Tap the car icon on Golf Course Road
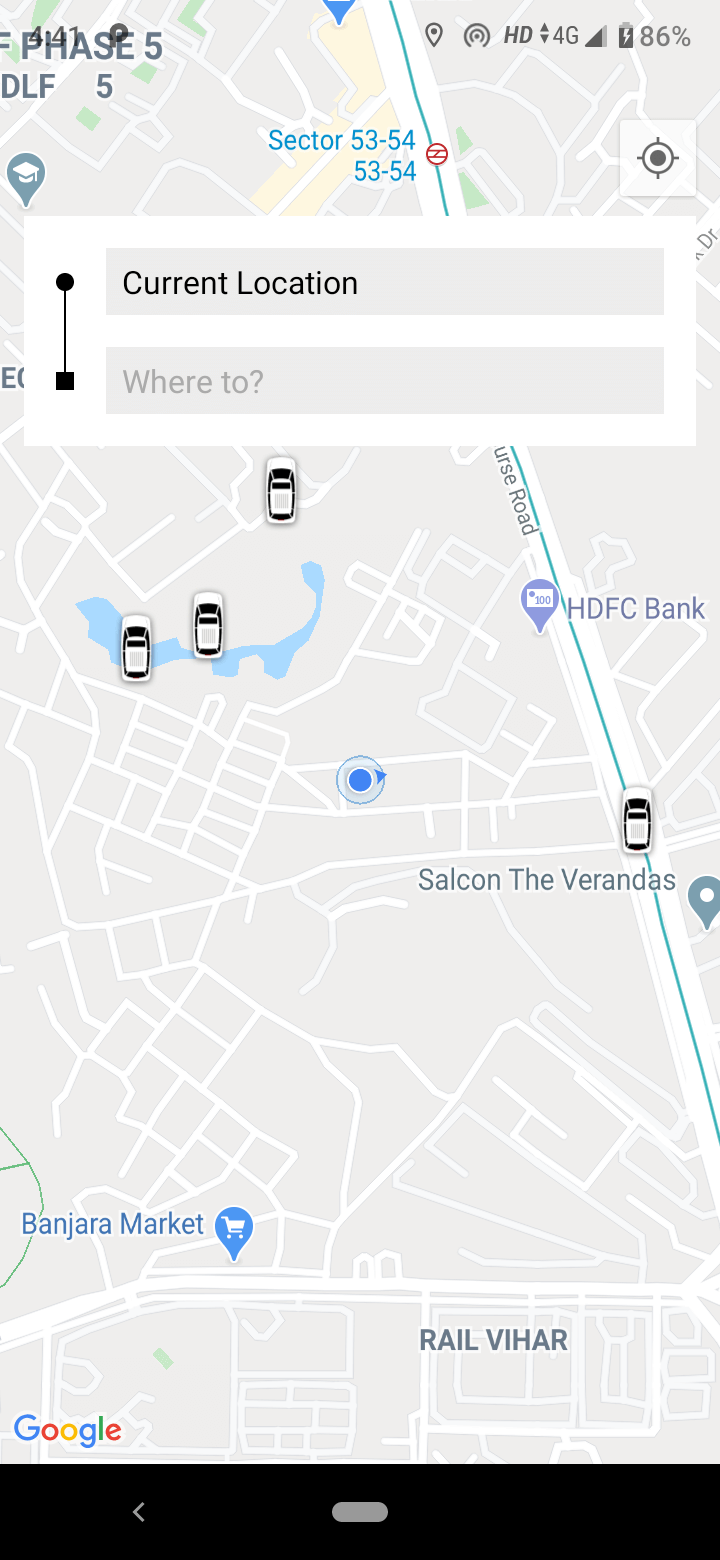 tap(637, 822)
